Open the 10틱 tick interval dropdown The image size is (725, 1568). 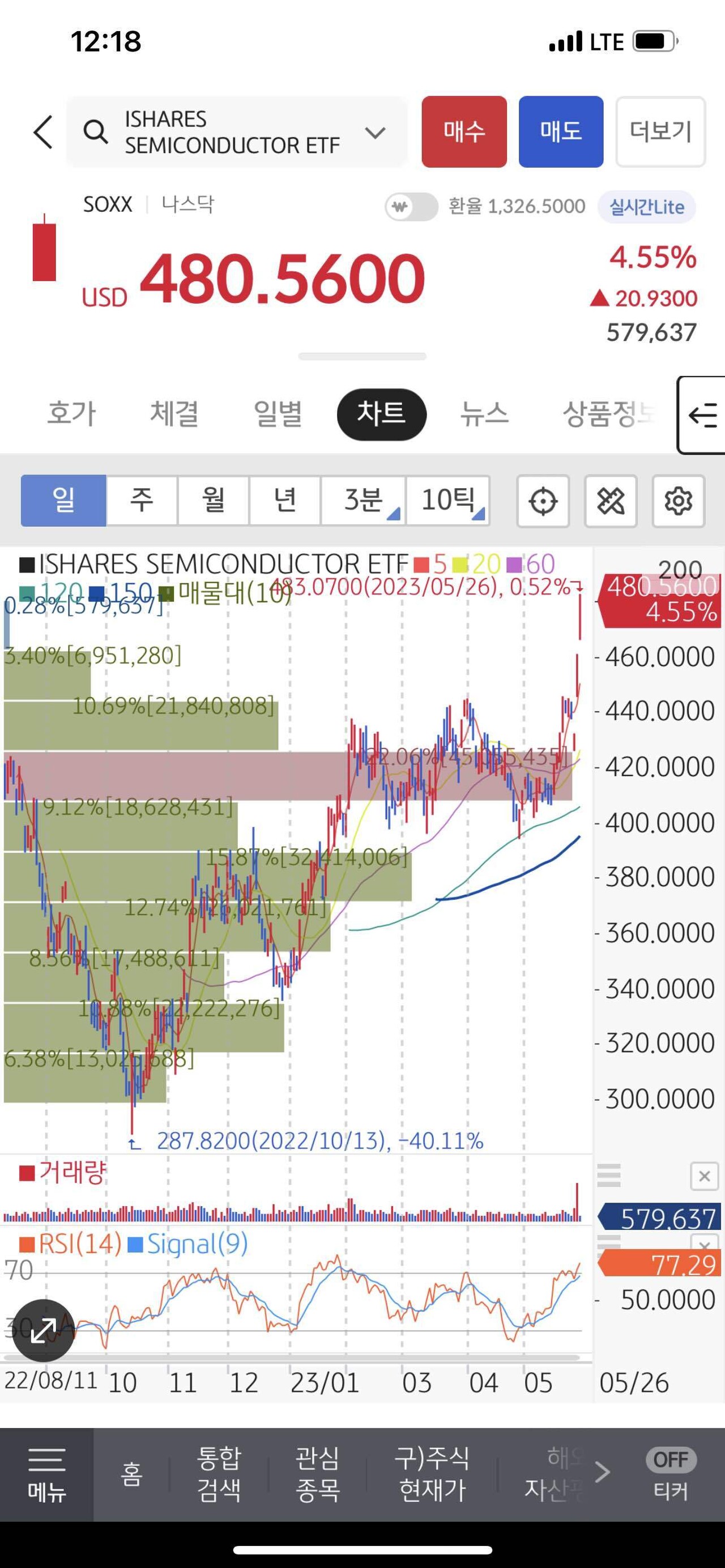coord(449,501)
